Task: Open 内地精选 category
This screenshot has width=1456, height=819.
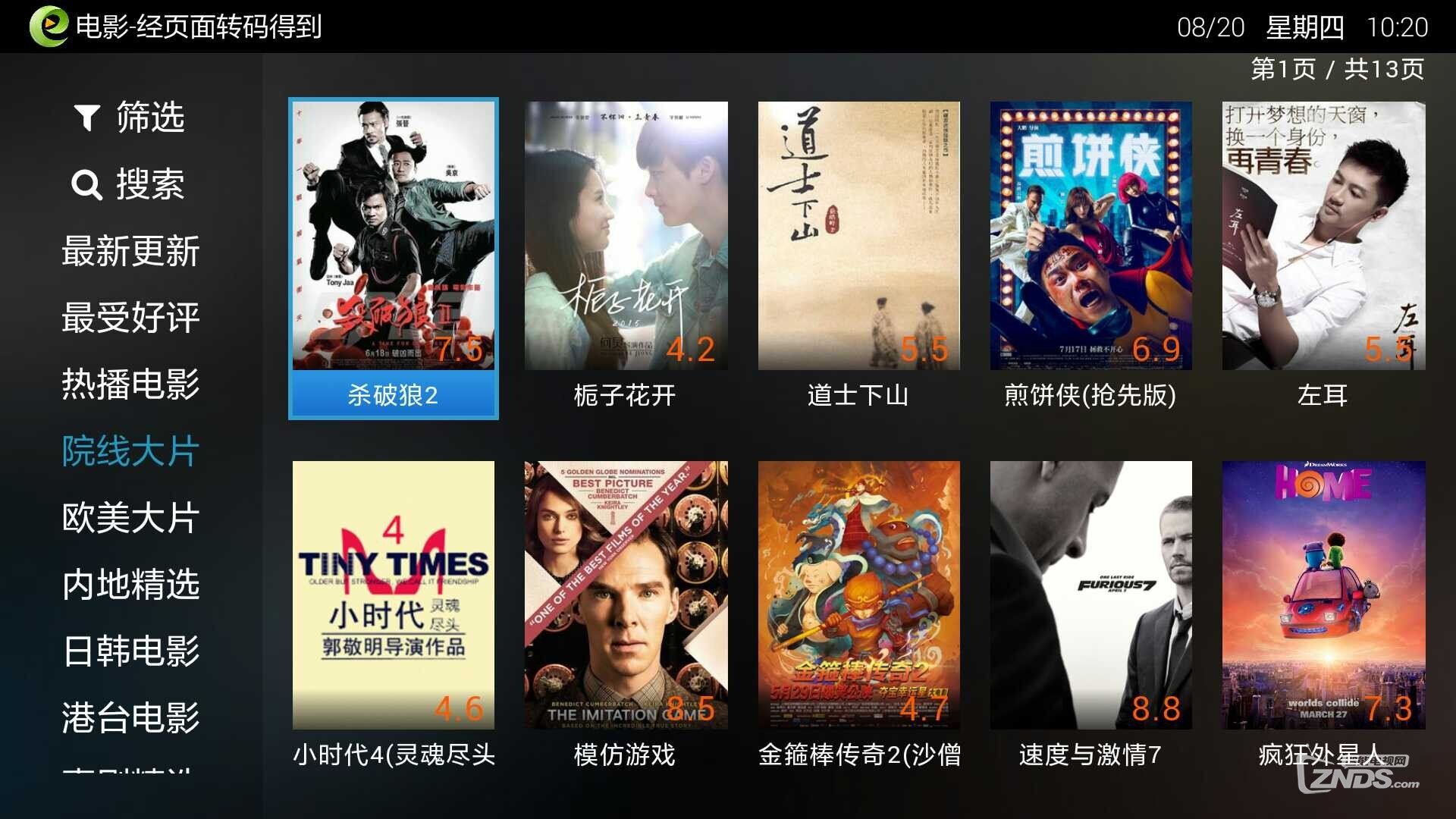Action: pos(130,585)
